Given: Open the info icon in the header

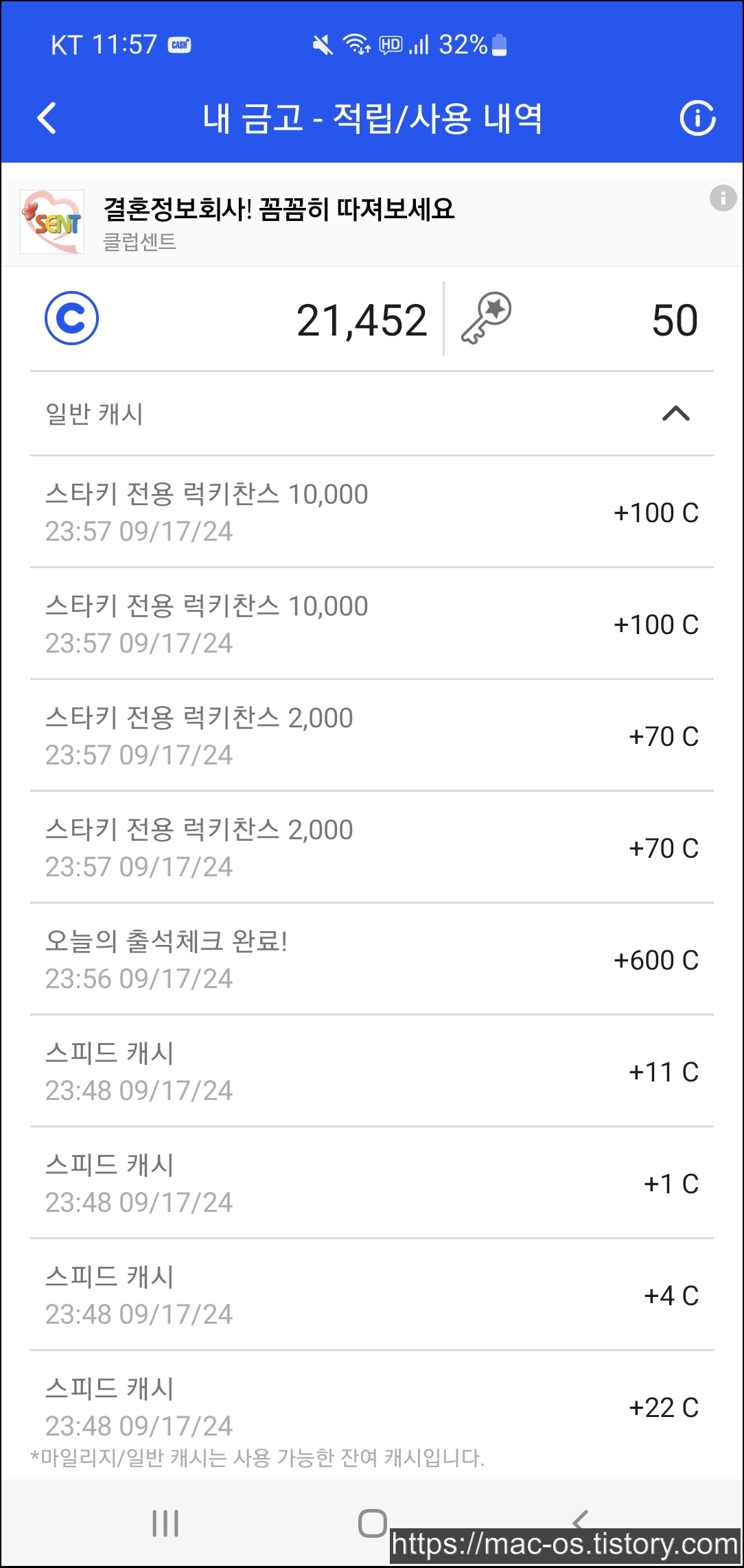Looking at the screenshot, I should click(697, 118).
